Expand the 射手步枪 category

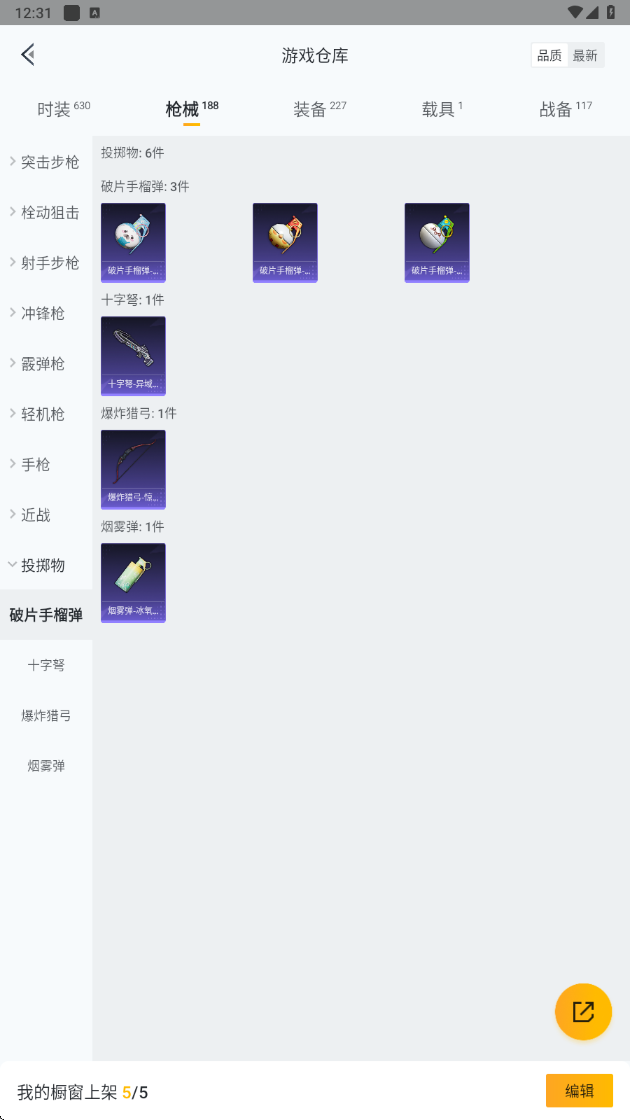tap(46, 263)
